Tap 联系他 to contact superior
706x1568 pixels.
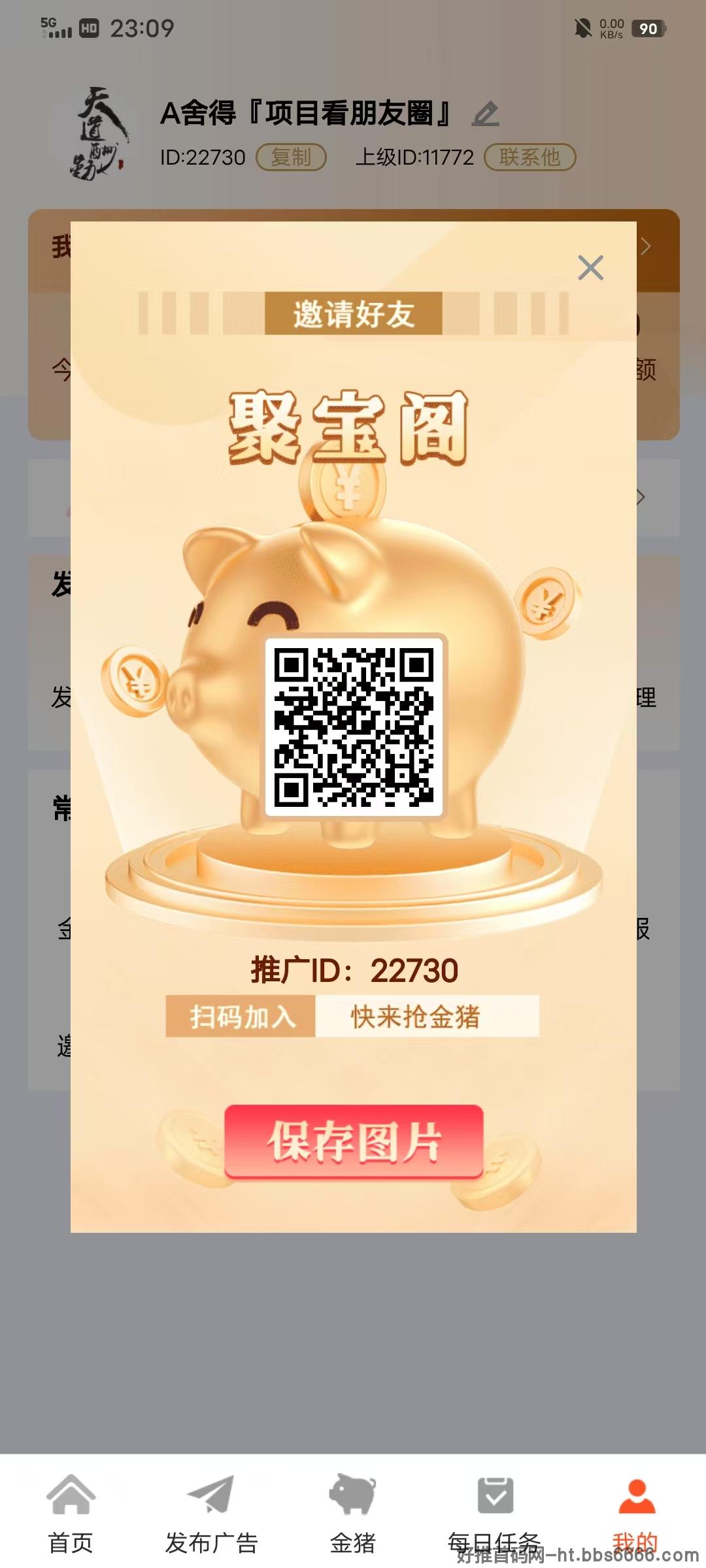529,157
